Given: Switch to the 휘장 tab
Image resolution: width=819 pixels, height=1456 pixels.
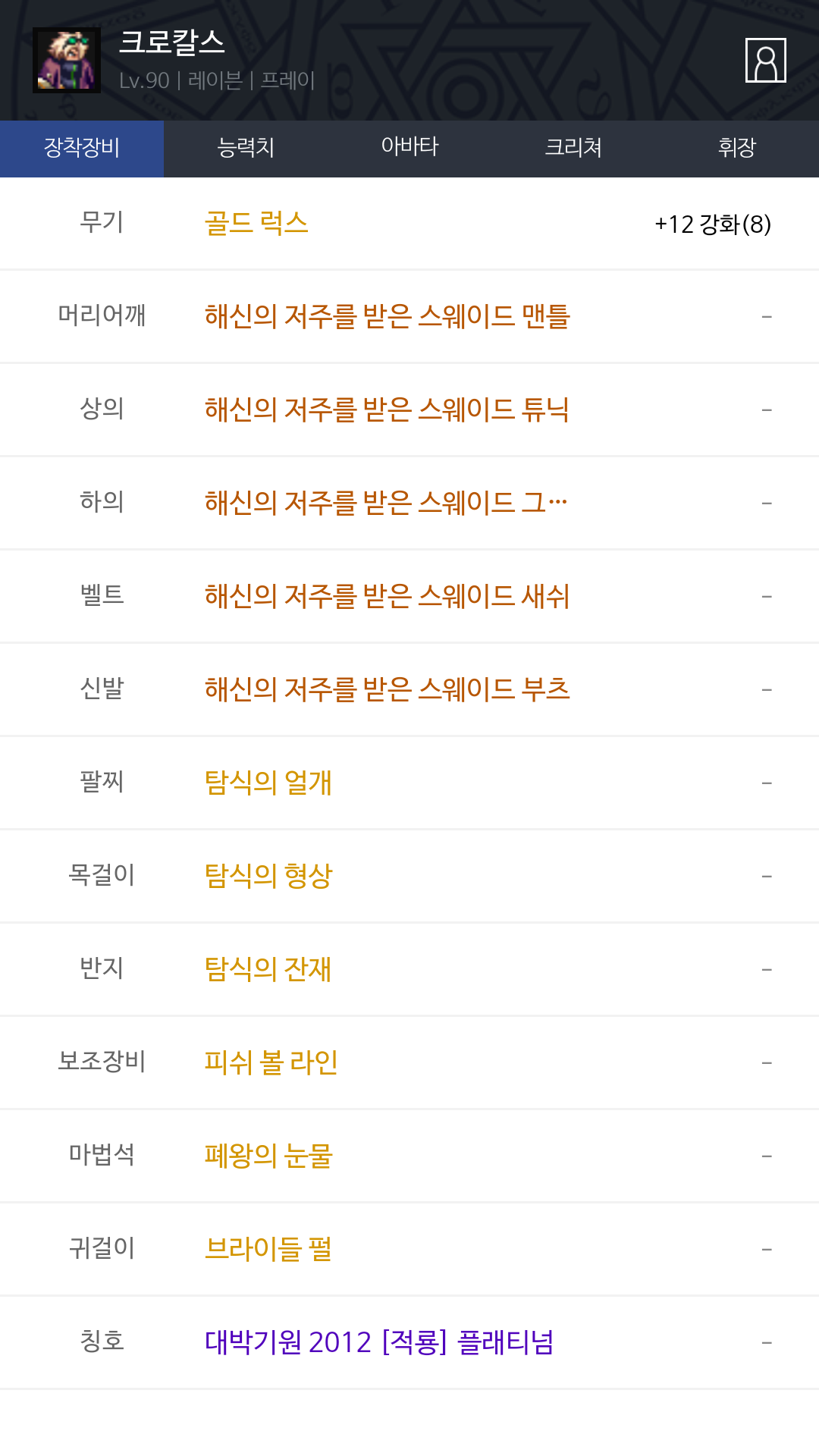Looking at the screenshot, I should (x=737, y=148).
